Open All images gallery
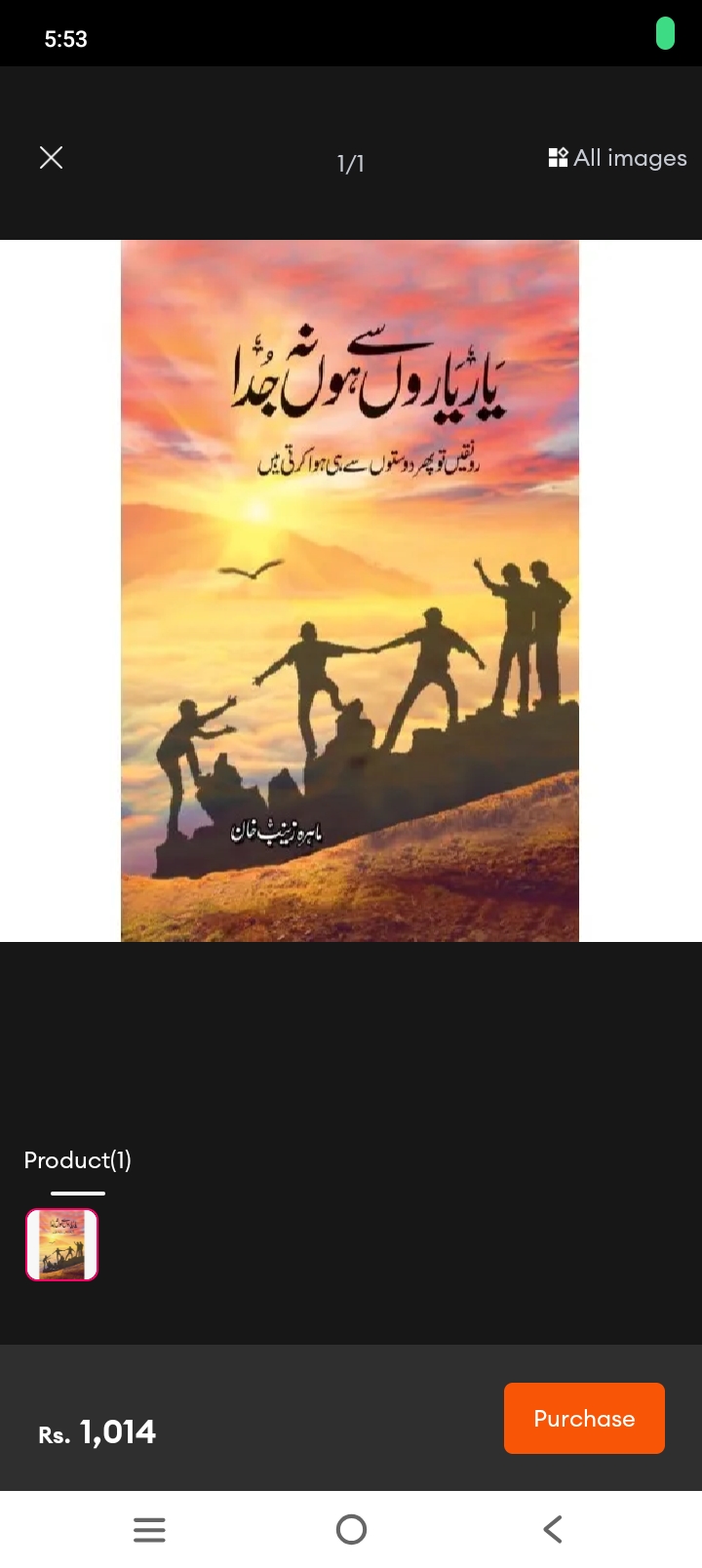This screenshot has width=702, height=1568. [x=618, y=158]
